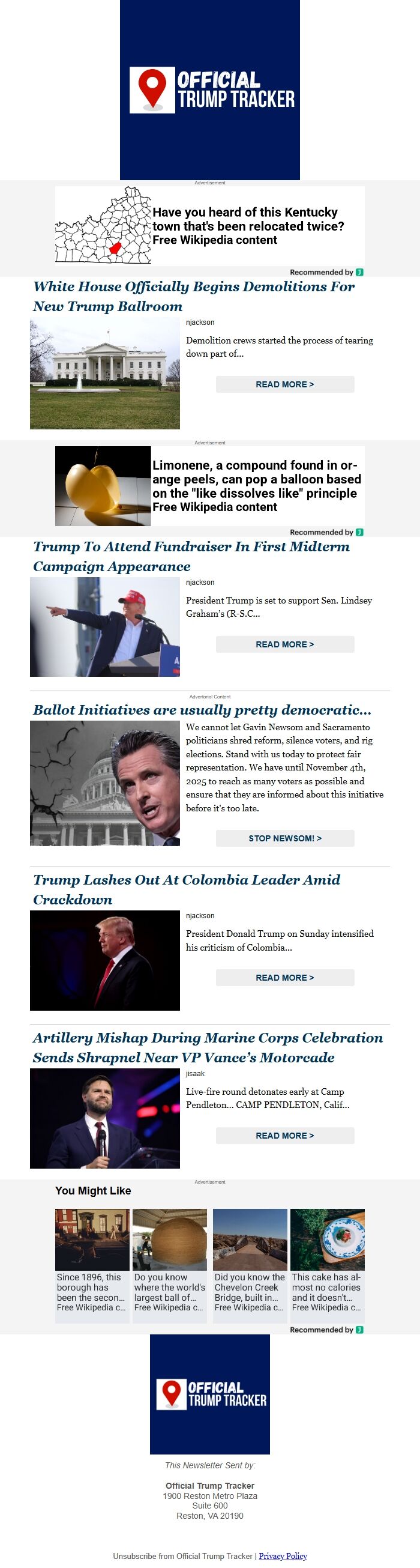Viewport: 420px width, 1568px height.
Task: Open the Ballot Initiatives advertorial headline
Action: pyautogui.click(x=202, y=710)
